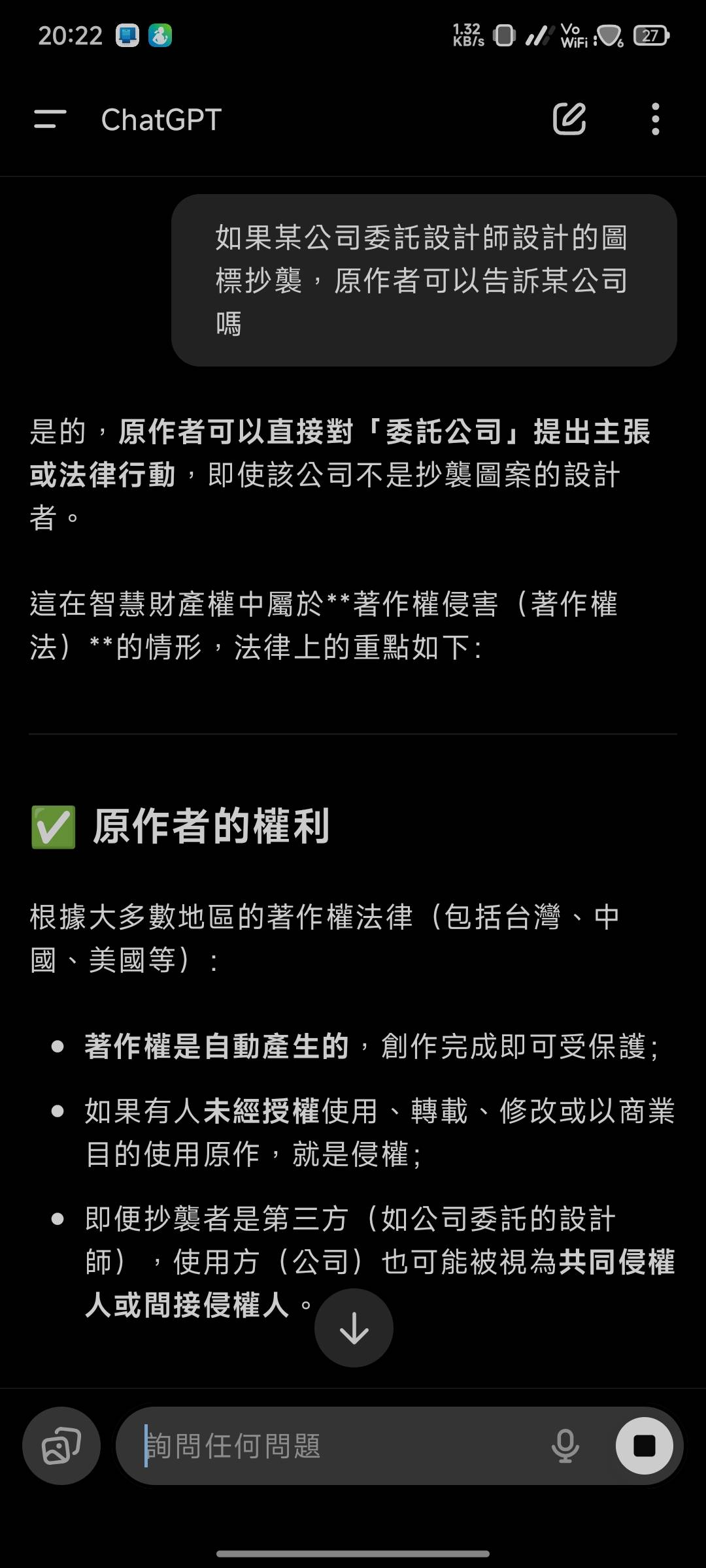Viewport: 706px width, 1568px height.
Task: Jump to the bottom of the conversation
Action: 354,1328
